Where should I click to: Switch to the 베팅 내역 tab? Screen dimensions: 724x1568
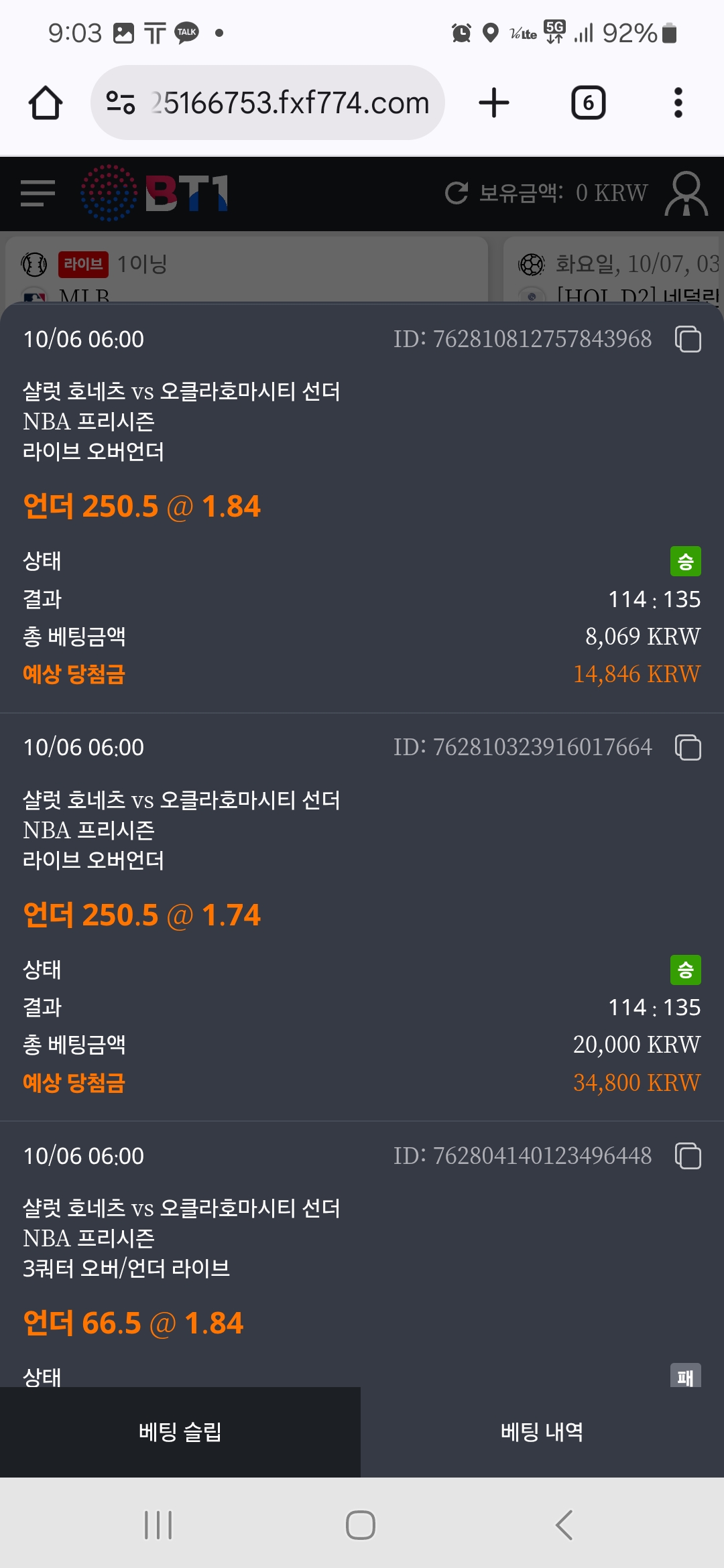(542, 1432)
